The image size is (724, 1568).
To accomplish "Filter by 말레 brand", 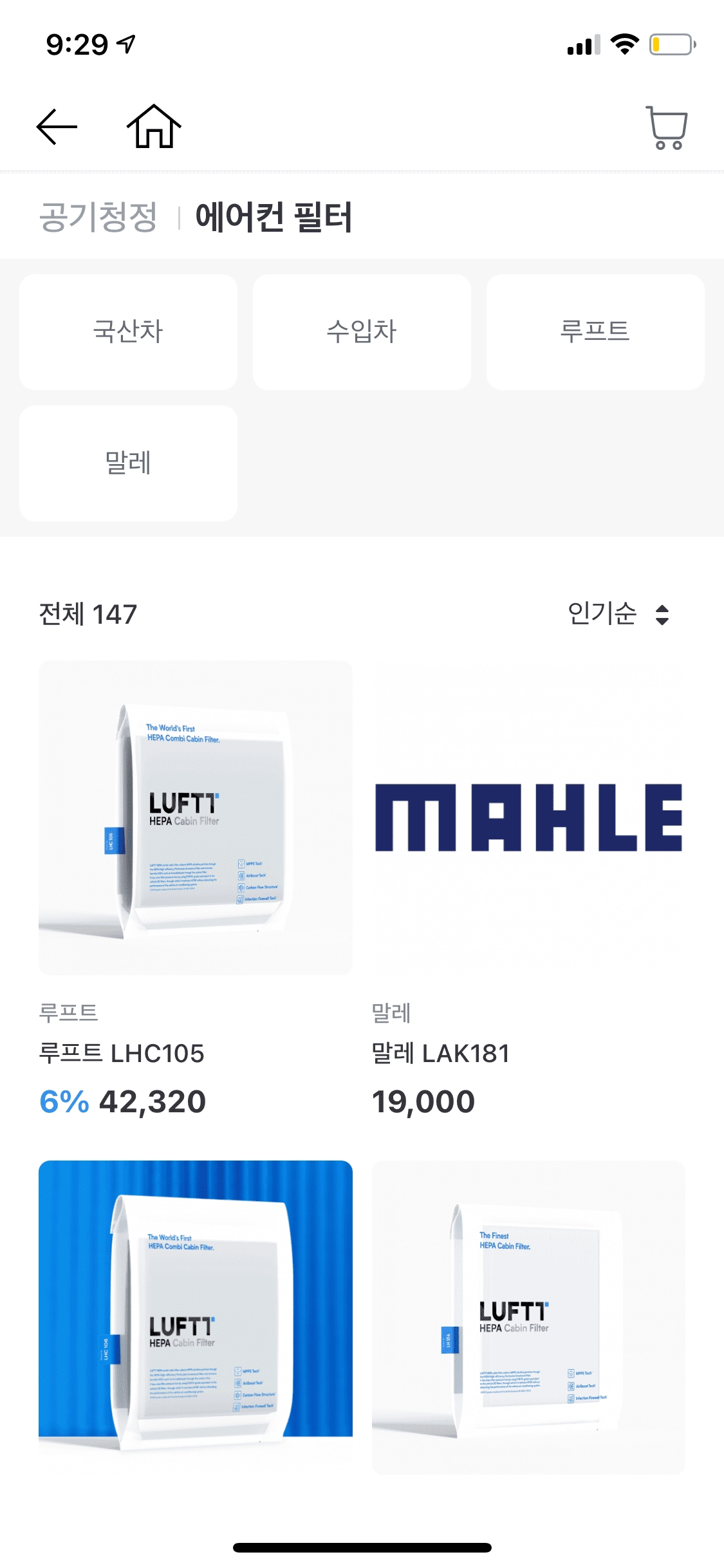I will 128,463.
